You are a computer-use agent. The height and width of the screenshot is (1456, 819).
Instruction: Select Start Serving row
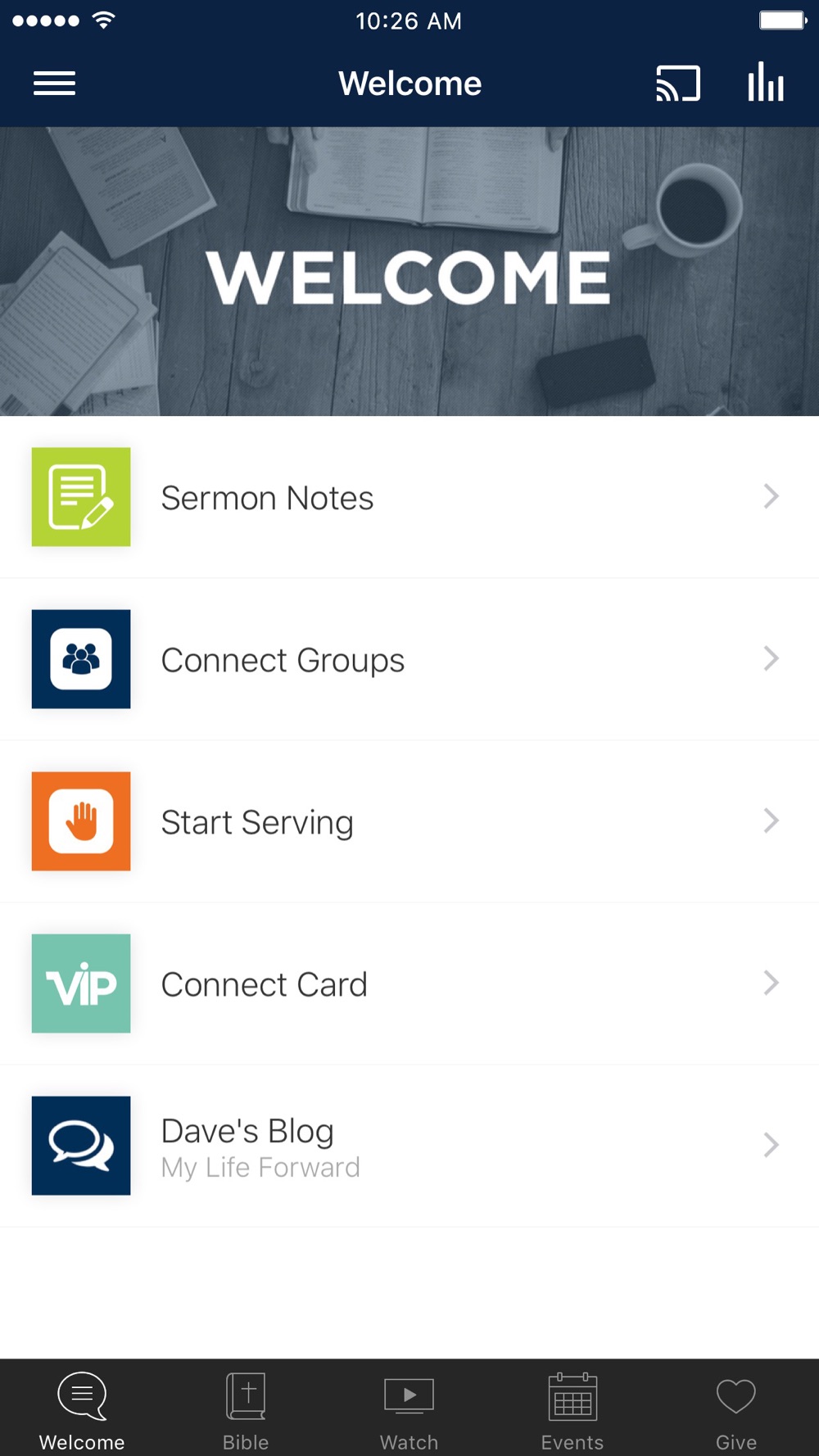pos(409,821)
